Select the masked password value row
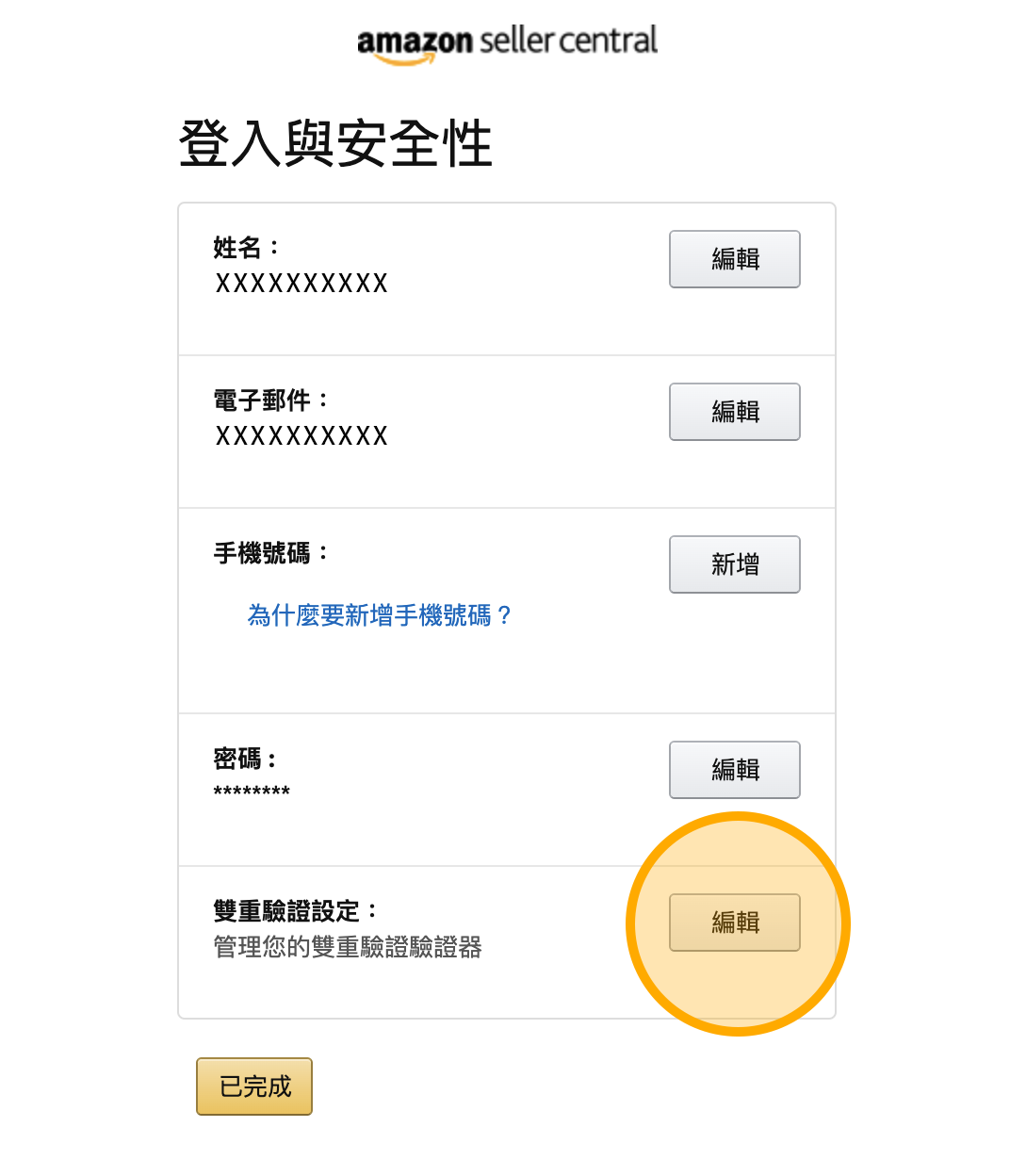The width and height of the screenshot is (1010, 1176). coord(250,792)
